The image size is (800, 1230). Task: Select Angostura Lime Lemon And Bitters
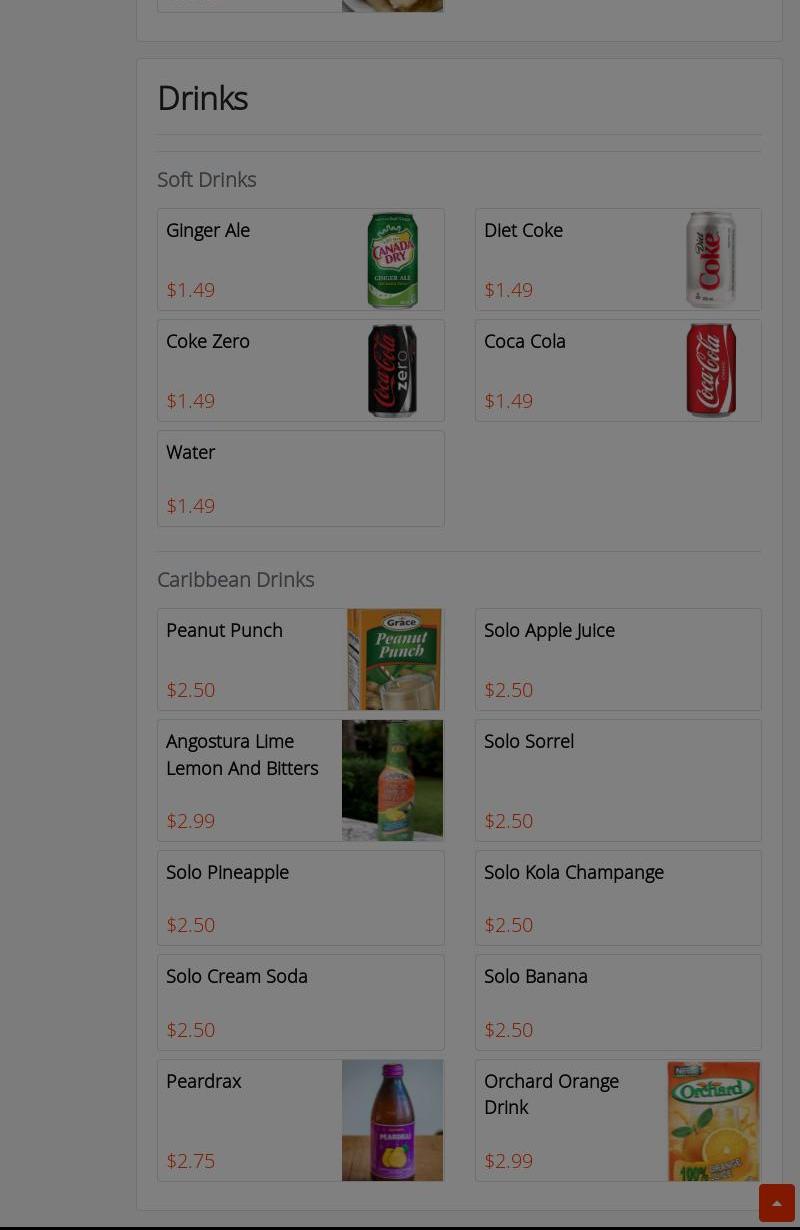point(300,780)
